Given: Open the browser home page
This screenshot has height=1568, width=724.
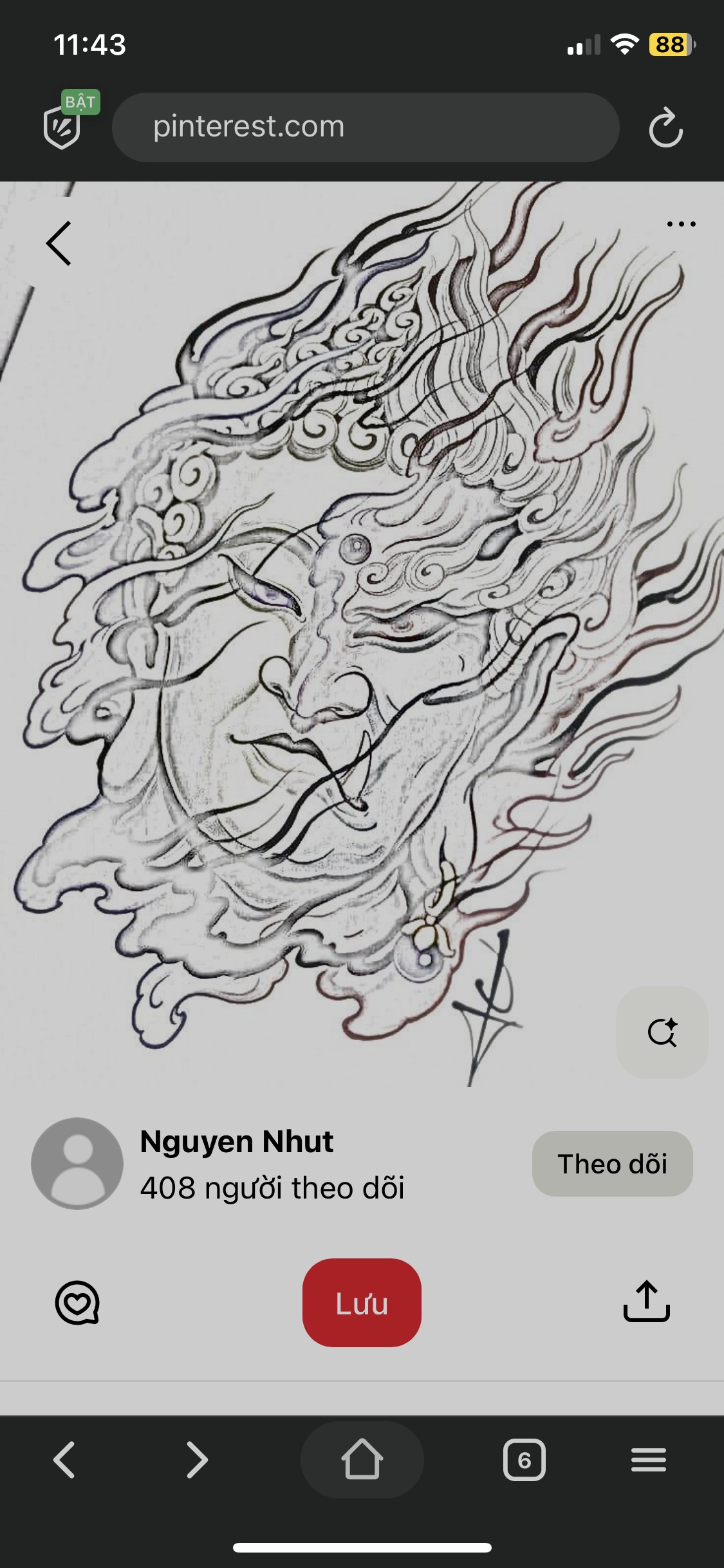Looking at the screenshot, I should pyautogui.click(x=362, y=1460).
